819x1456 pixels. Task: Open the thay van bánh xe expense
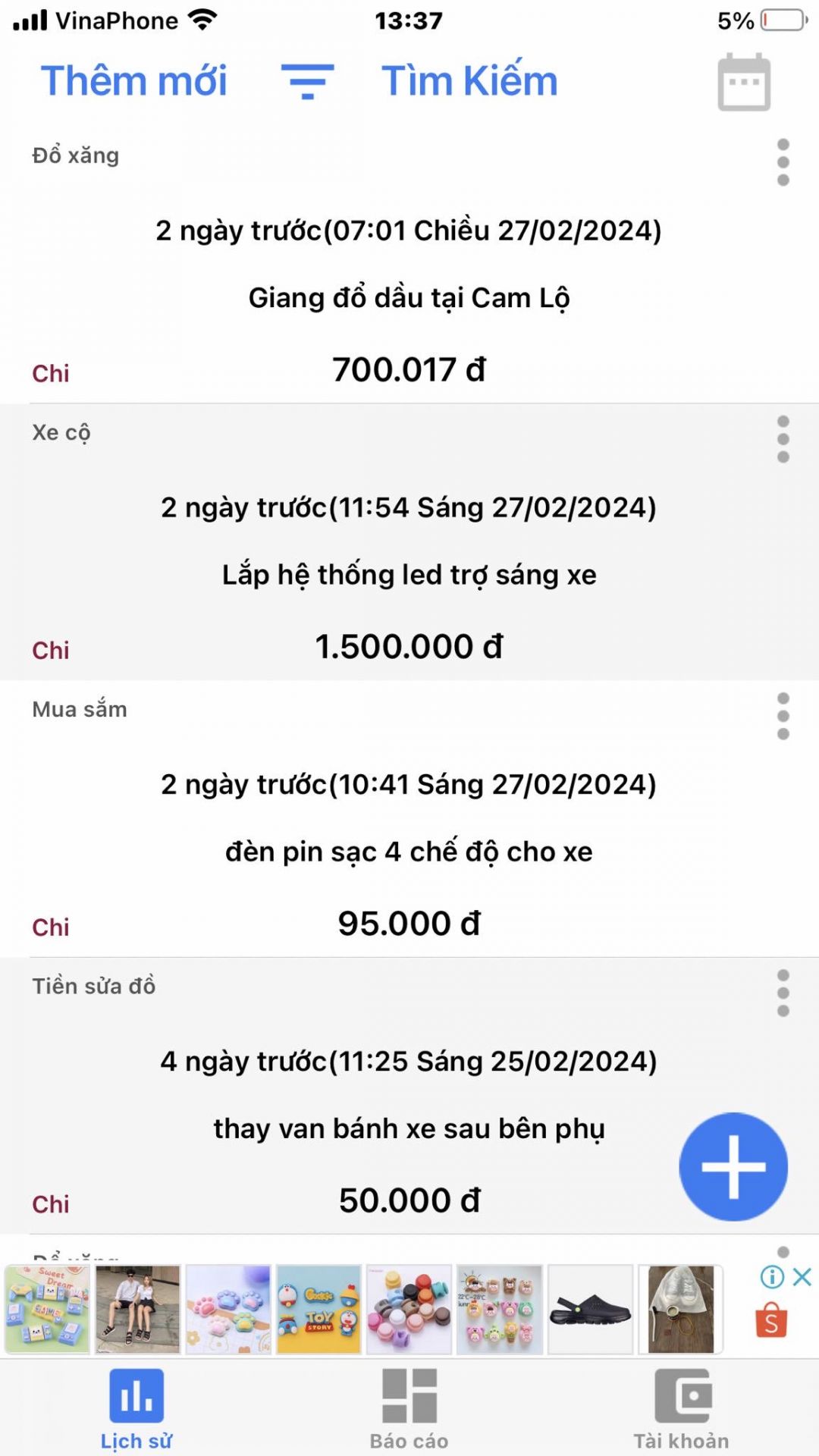coord(409,1128)
